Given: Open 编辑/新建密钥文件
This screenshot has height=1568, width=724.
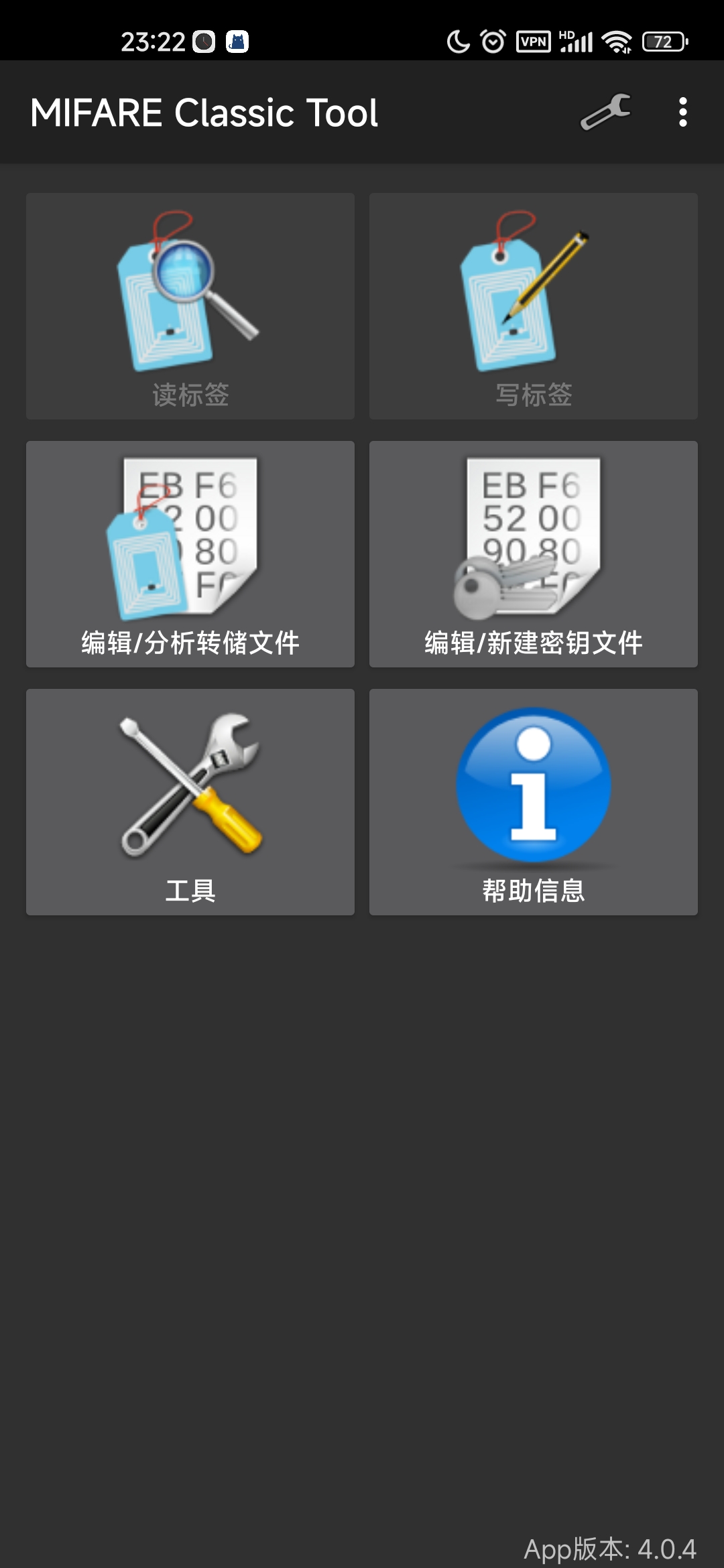Looking at the screenshot, I should (x=534, y=554).
